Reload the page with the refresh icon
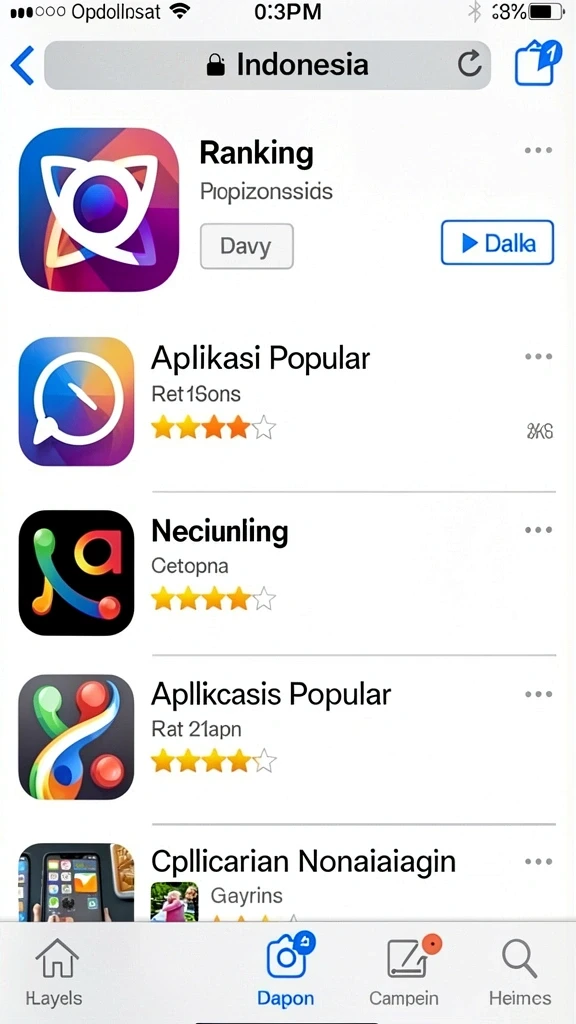The image size is (576, 1024). (x=469, y=65)
